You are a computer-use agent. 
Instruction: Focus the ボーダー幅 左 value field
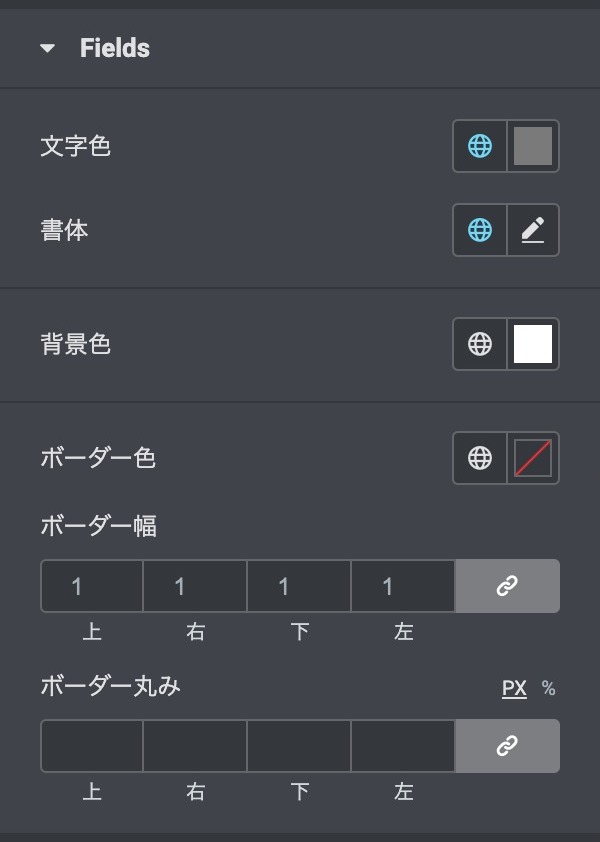[403, 586]
